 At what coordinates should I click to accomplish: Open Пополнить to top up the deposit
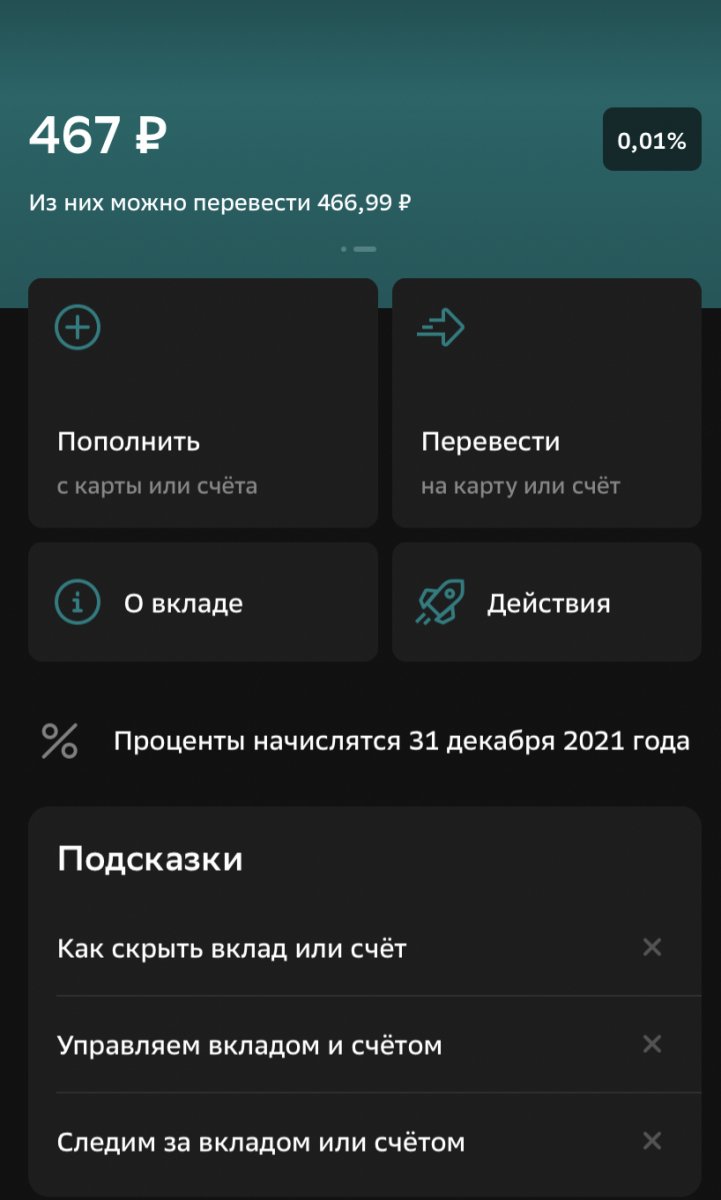[x=203, y=403]
